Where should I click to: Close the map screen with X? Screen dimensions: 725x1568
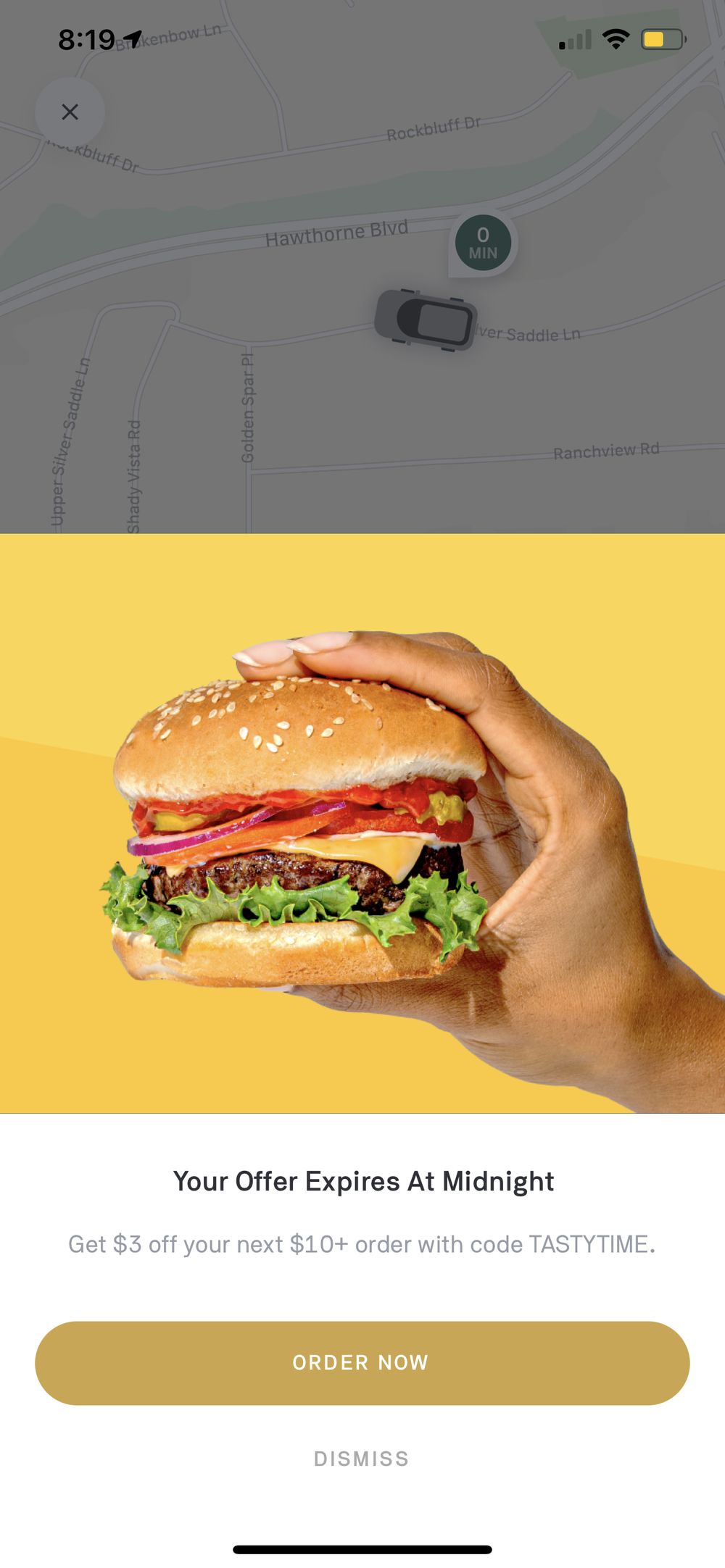coord(70,112)
